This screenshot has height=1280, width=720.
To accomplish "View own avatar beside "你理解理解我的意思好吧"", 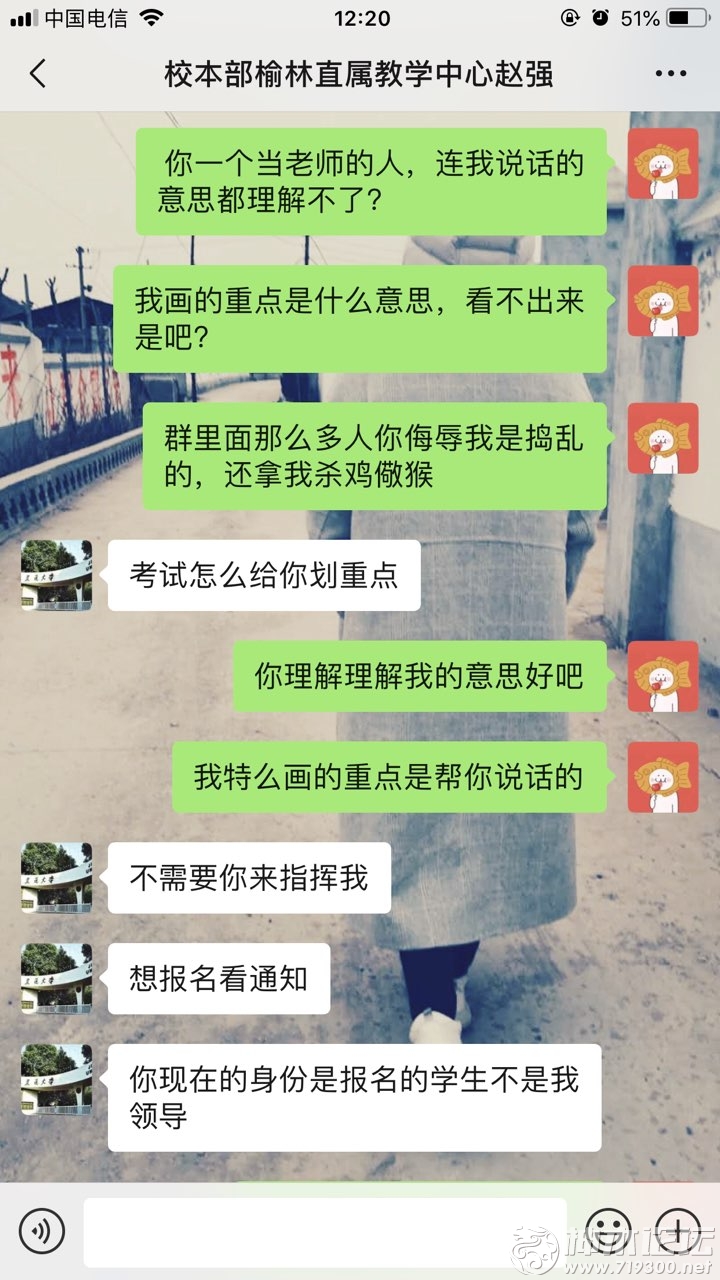I will (x=662, y=676).
